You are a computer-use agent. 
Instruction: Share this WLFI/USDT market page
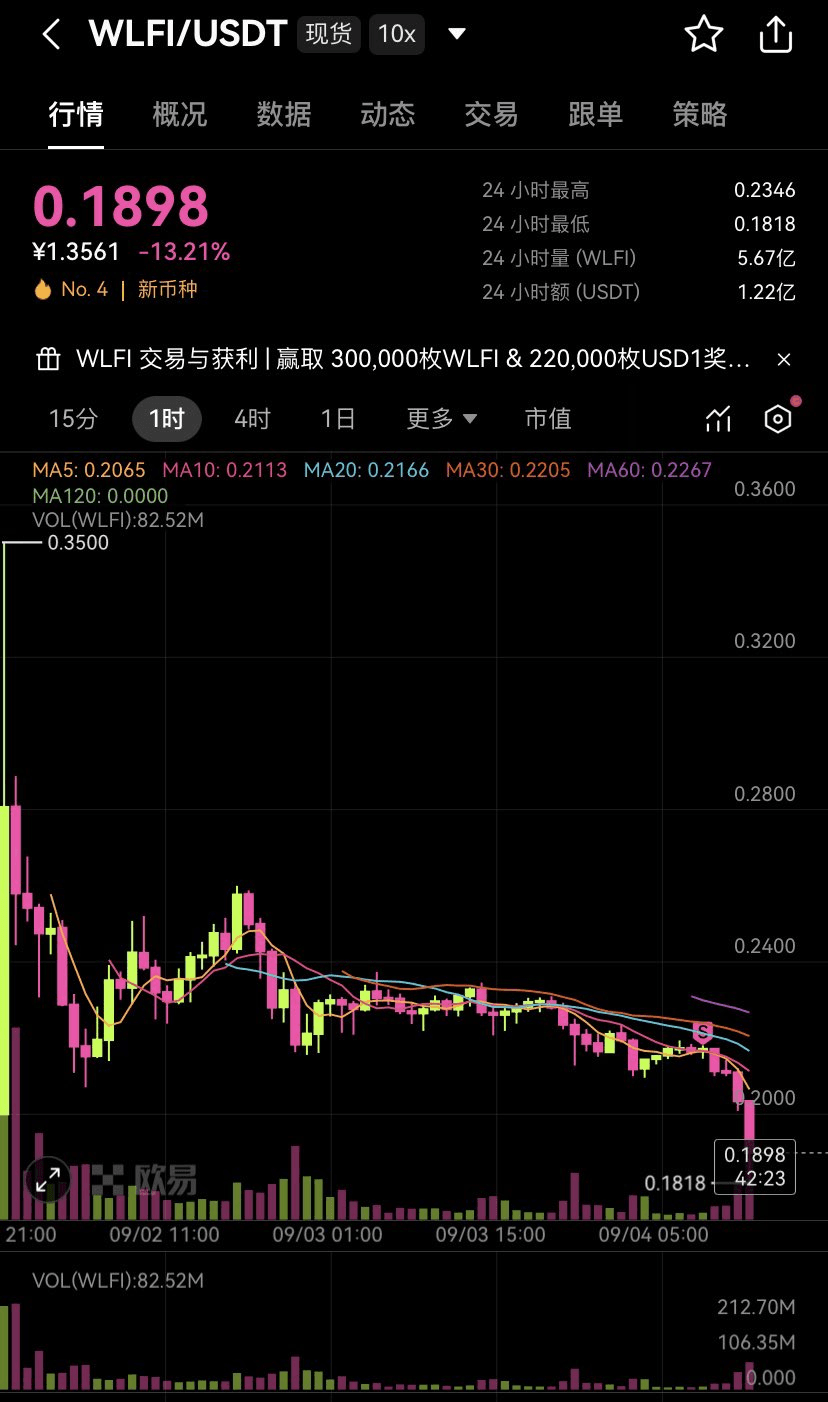(776, 35)
